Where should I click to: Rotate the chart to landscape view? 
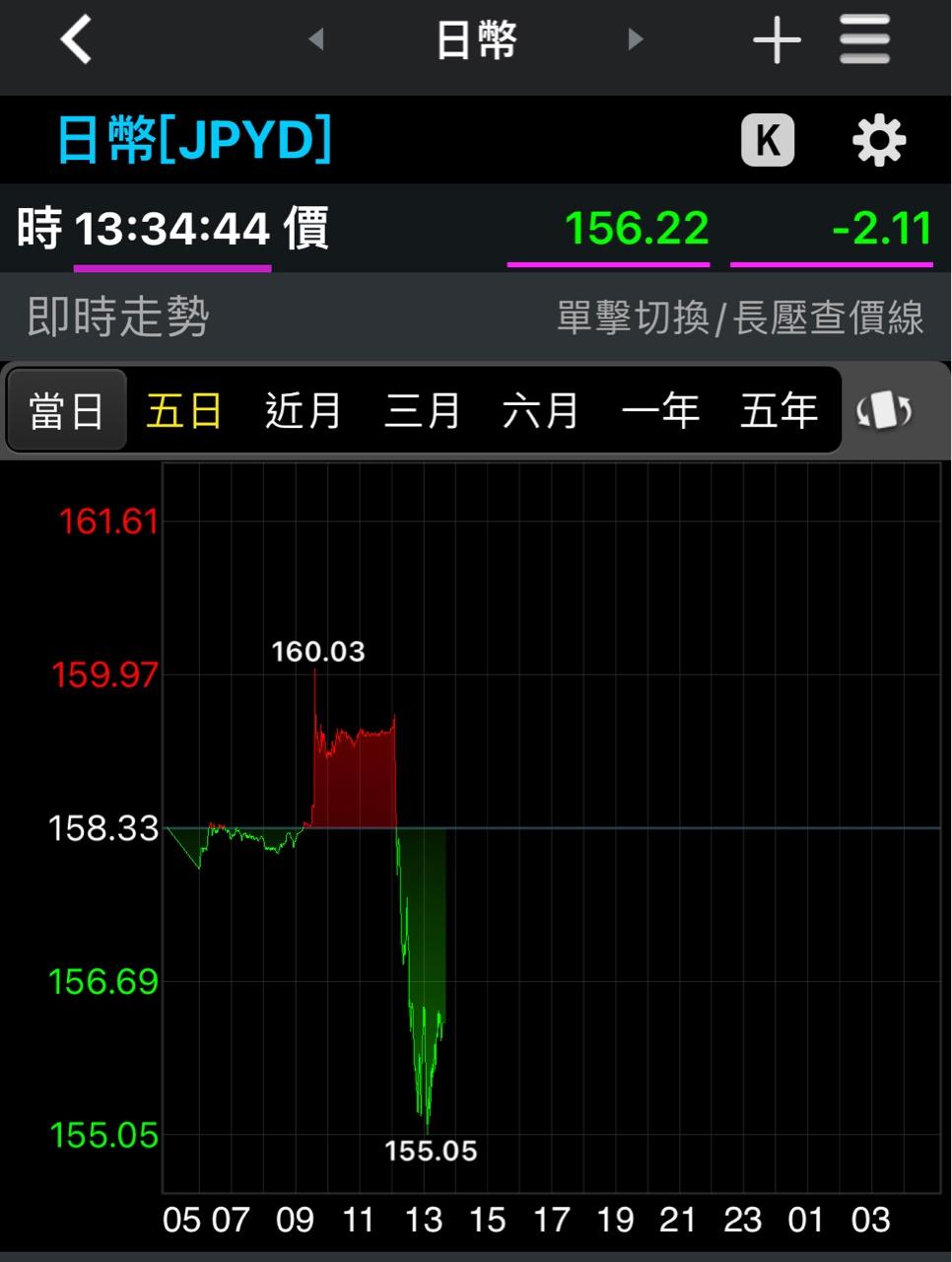point(884,410)
